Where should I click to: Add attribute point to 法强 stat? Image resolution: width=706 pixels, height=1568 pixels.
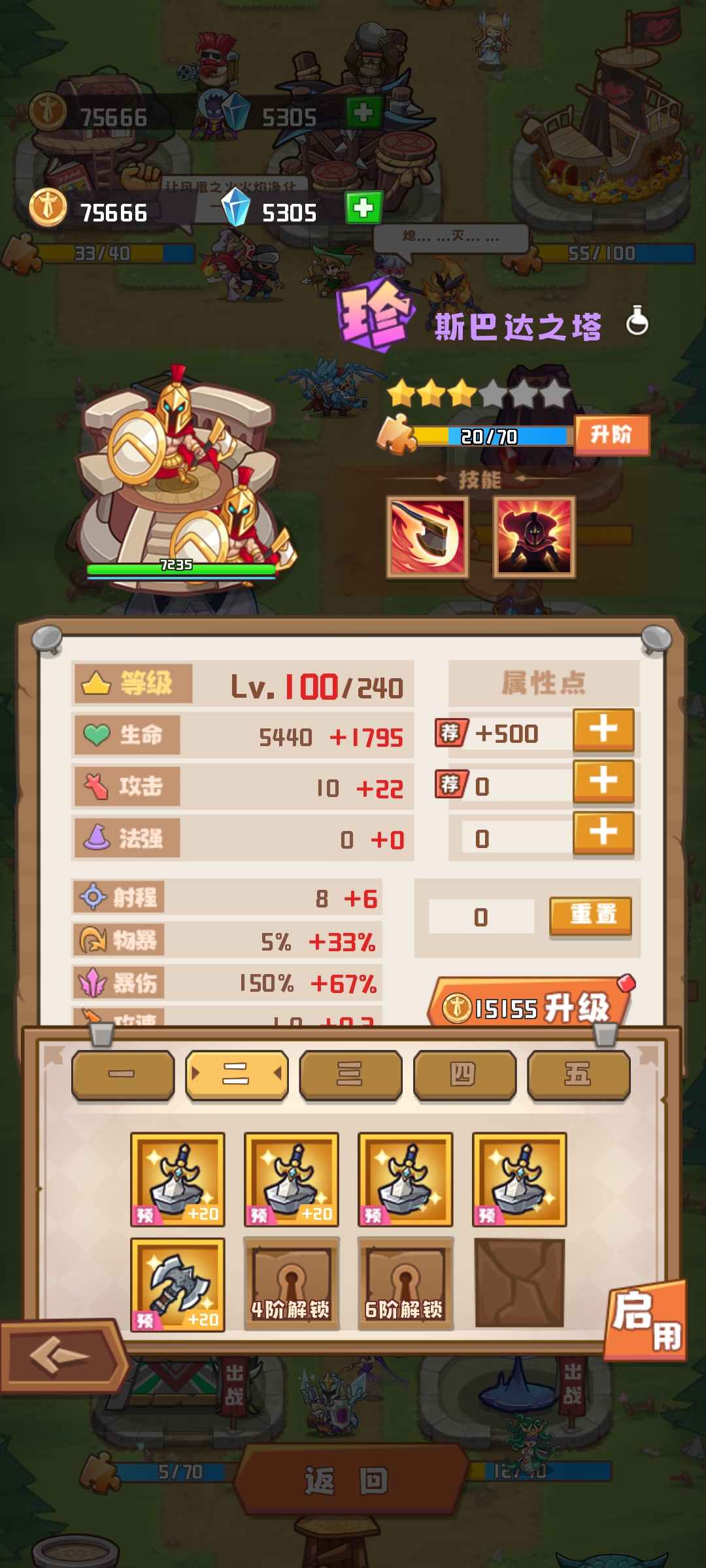pyautogui.click(x=603, y=833)
